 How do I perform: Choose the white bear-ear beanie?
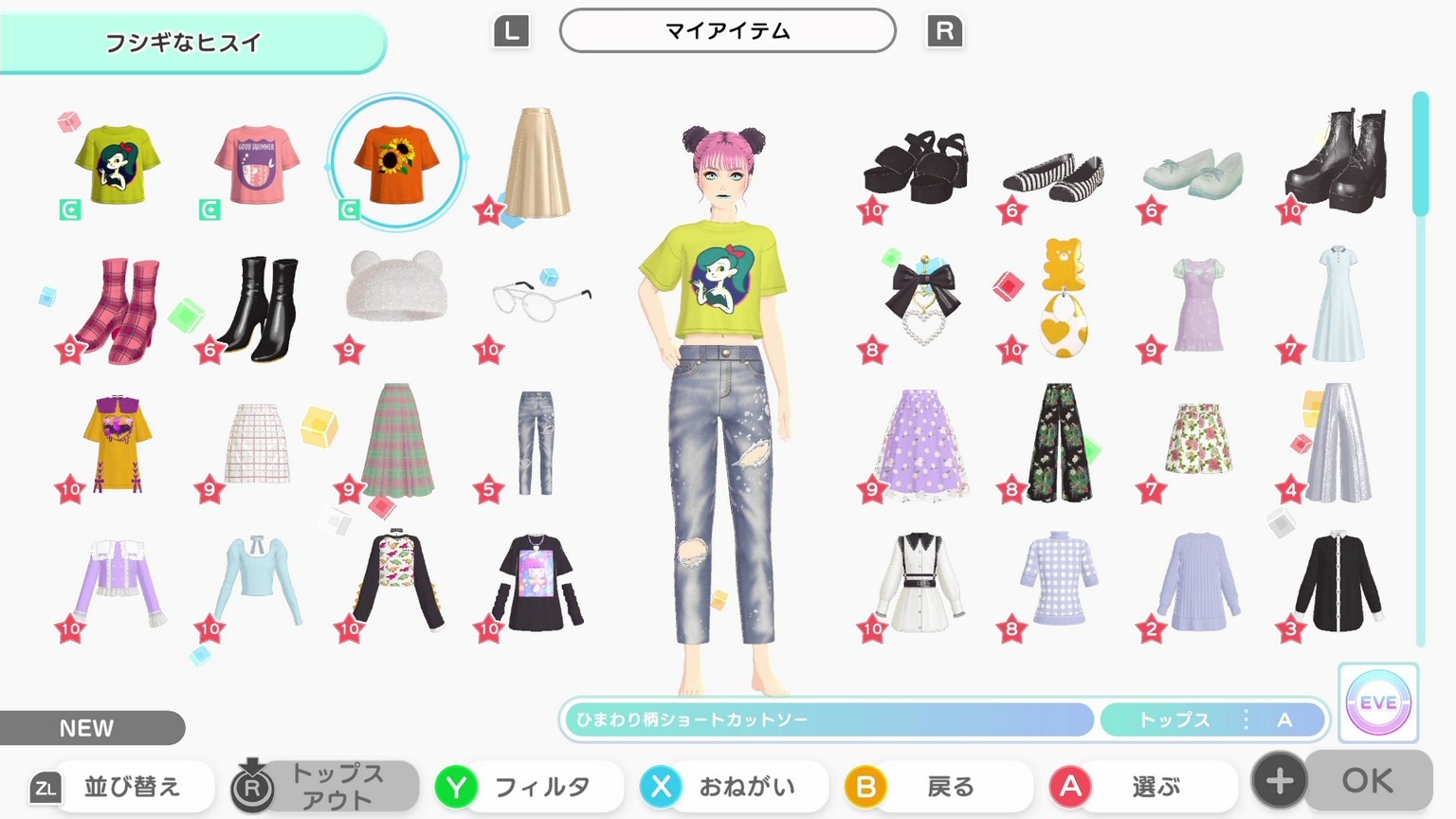[396, 286]
